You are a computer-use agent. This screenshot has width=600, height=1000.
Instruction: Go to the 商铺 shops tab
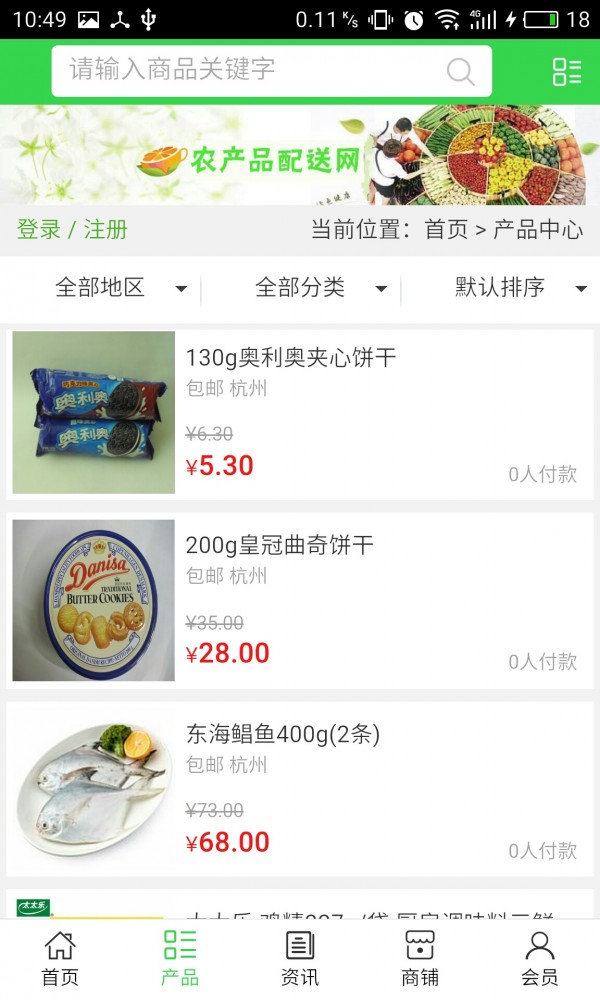pos(420,958)
